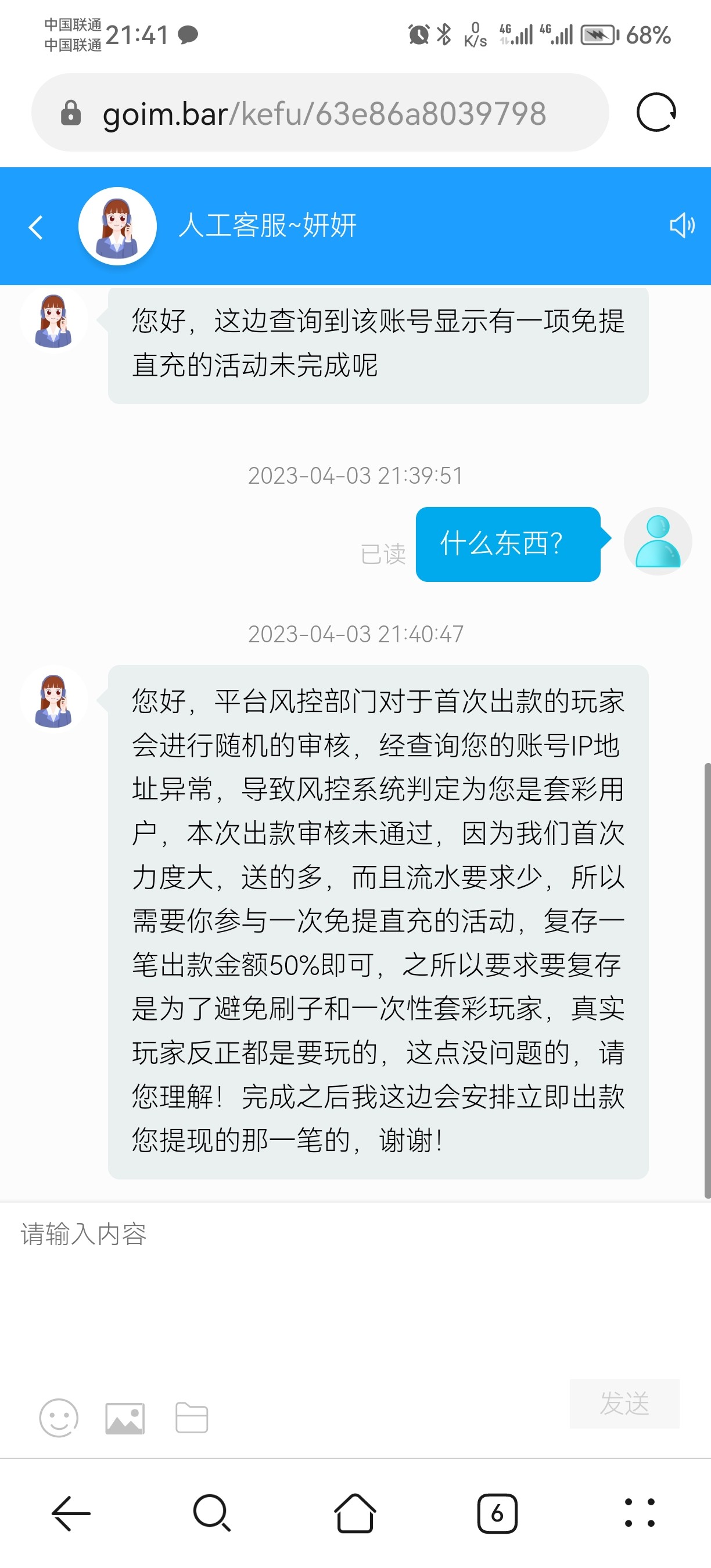Image resolution: width=711 pixels, height=1568 pixels.
Task: Open the emoji picker icon
Action: [59, 1418]
